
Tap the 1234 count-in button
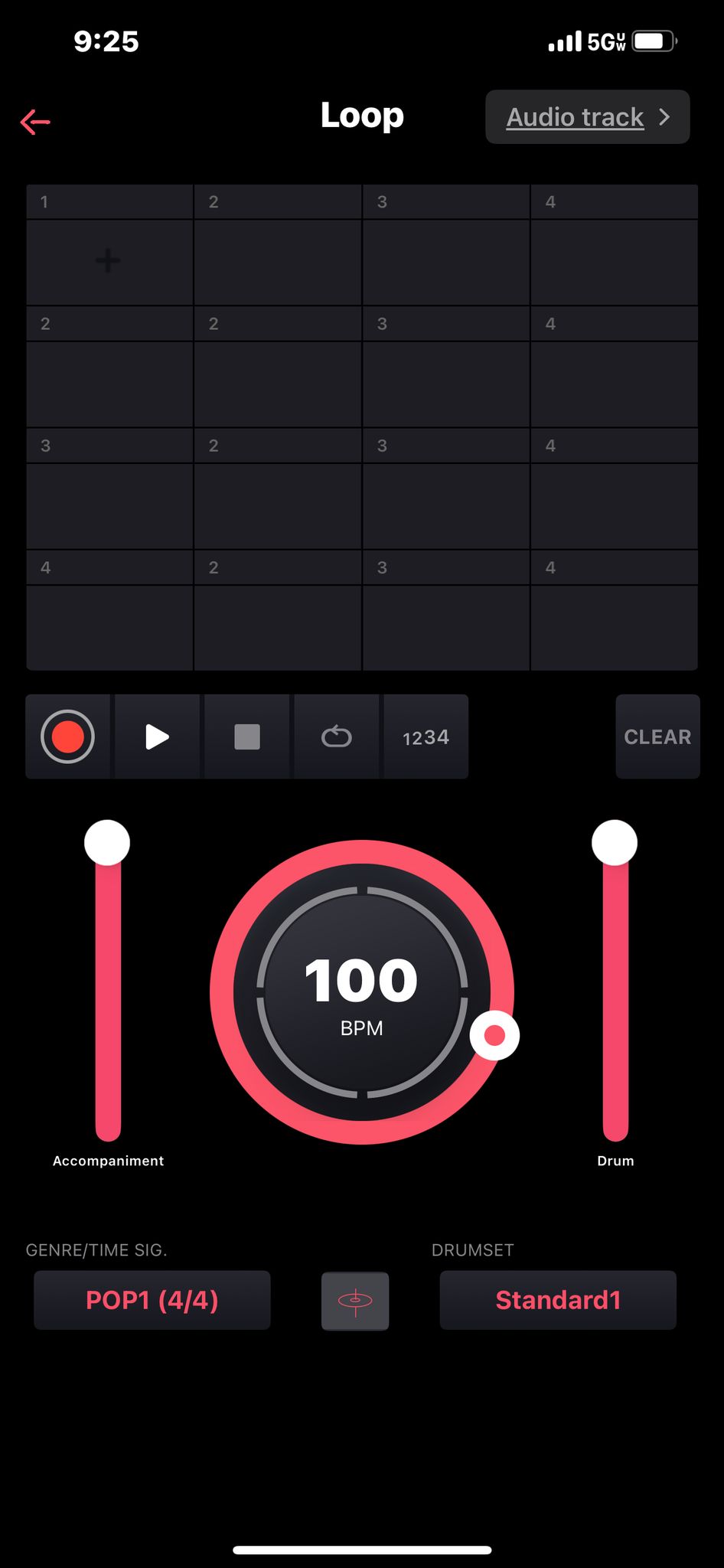click(x=426, y=737)
